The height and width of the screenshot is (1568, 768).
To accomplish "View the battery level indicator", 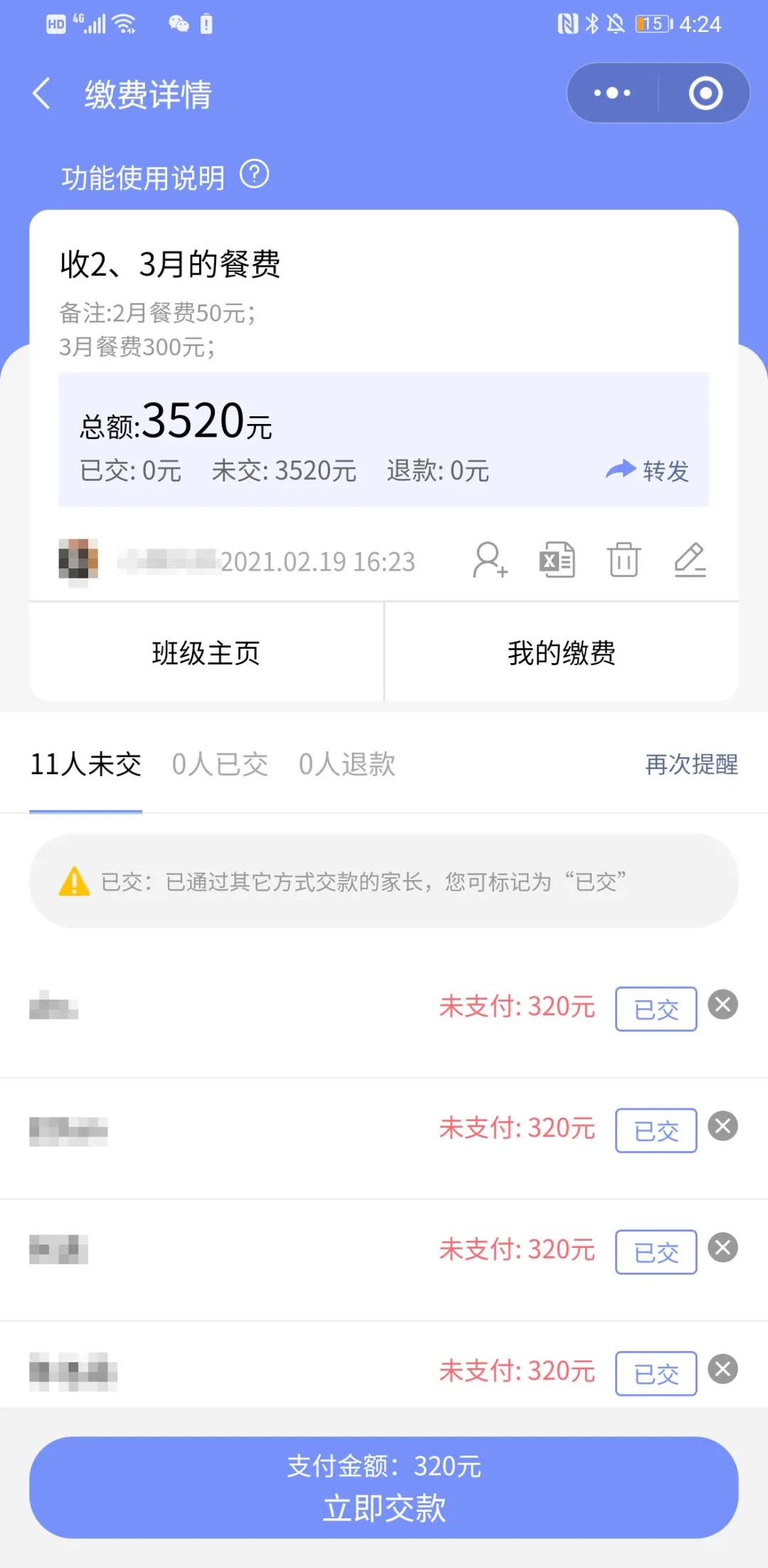I will tap(651, 23).
